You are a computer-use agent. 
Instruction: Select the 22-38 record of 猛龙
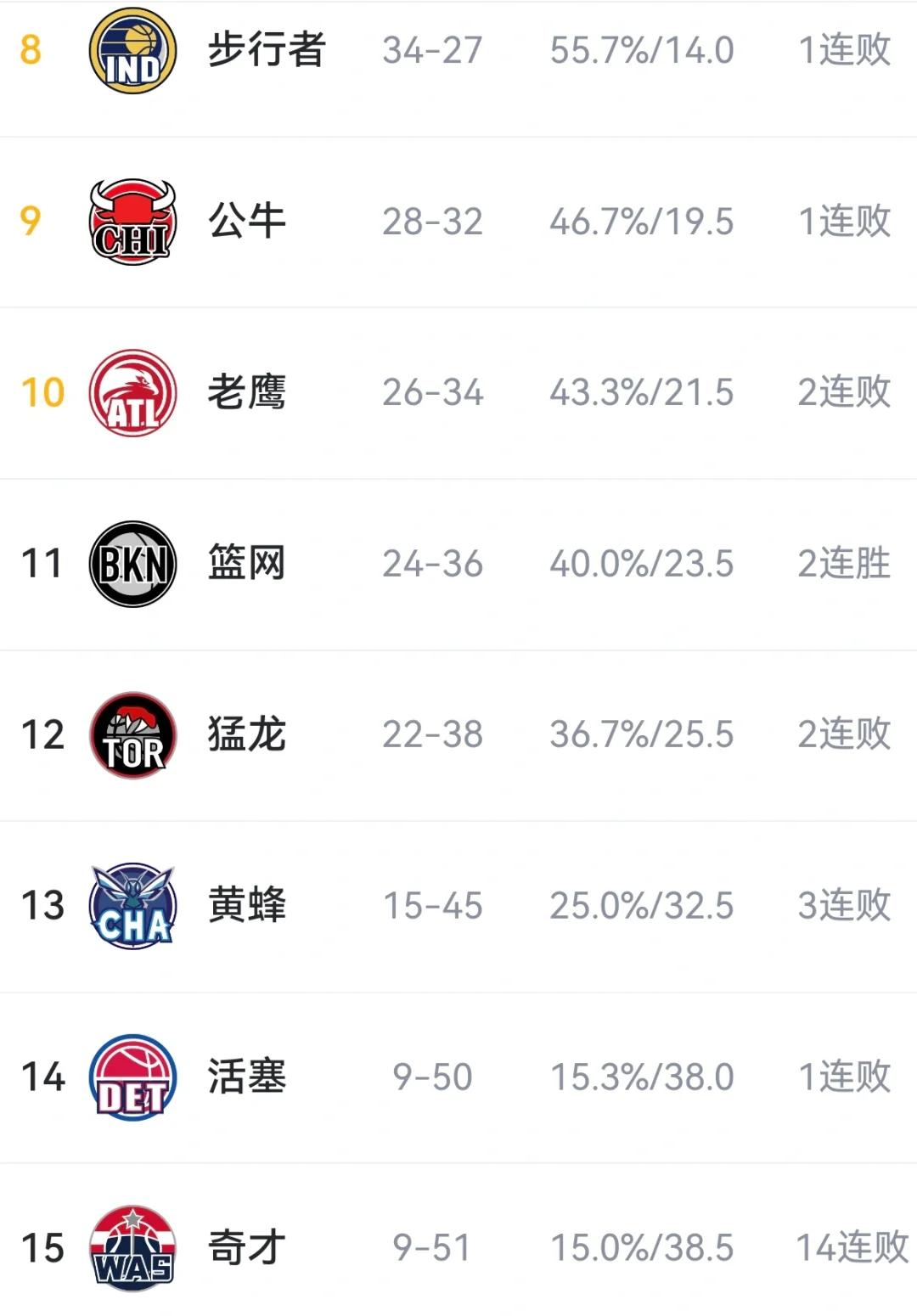(433, 734)
